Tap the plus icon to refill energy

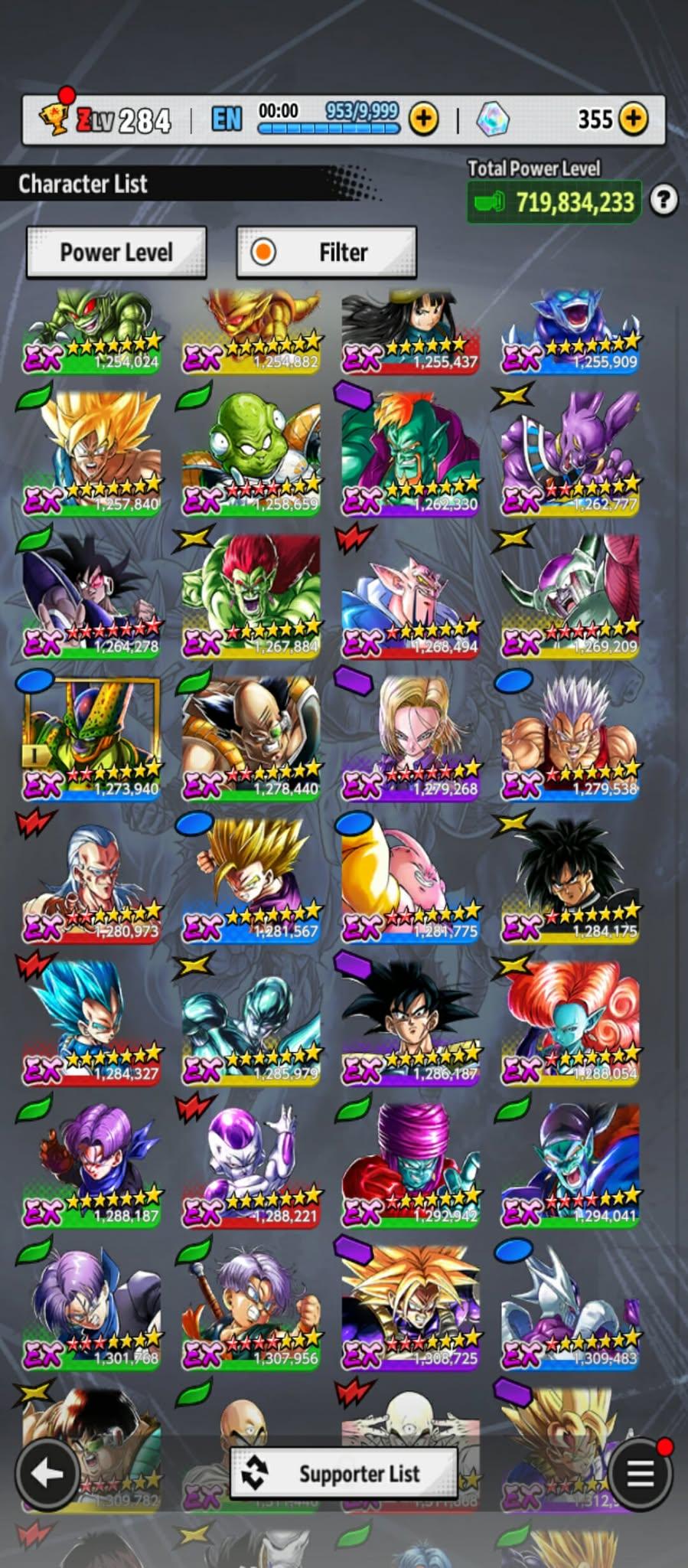click(x=423, y=119)
